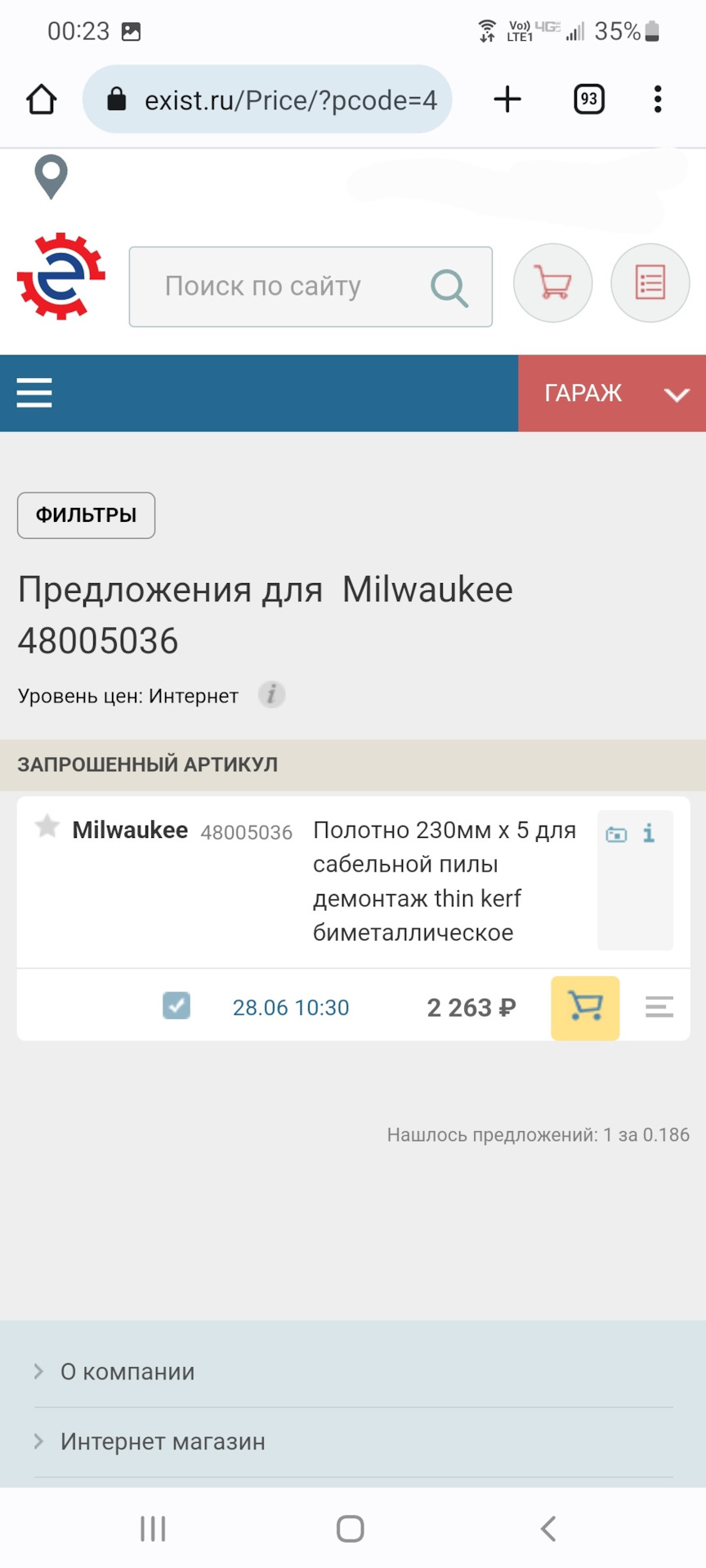Image resolution: width=706 pixels, height=1568 pixels.
Task: Open the browser overflow menu
Action: [x=657, y=100]
